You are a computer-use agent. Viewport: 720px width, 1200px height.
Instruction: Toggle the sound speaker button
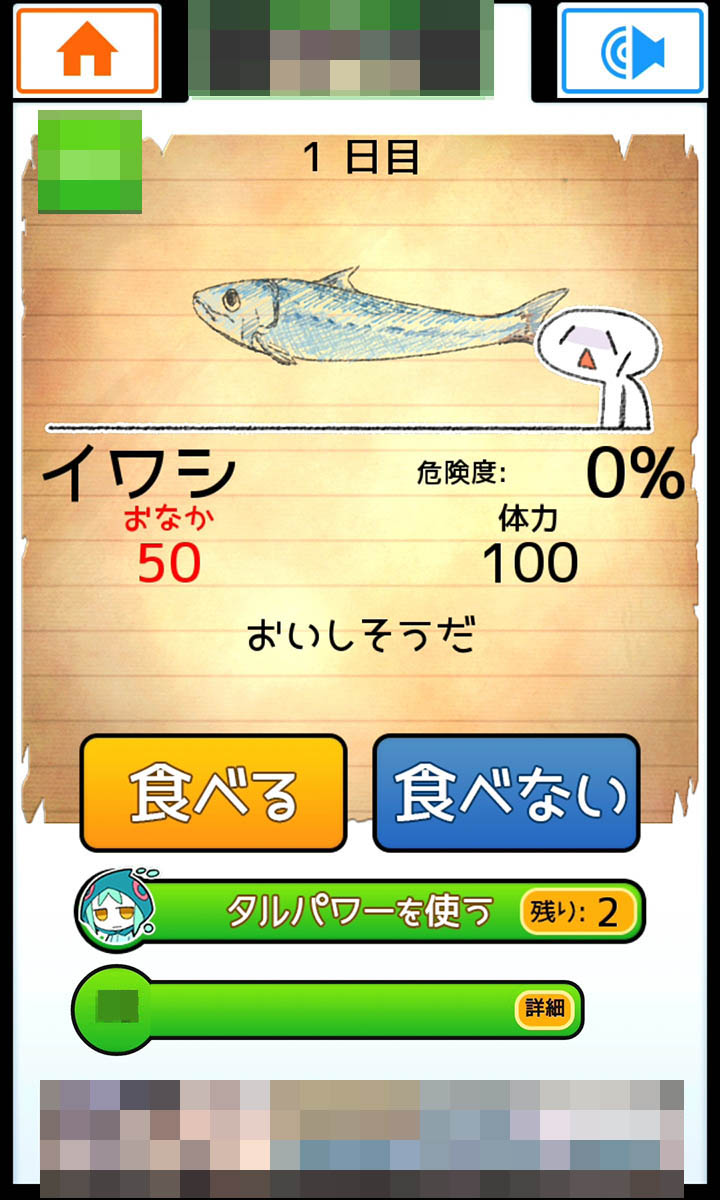[631, 52]
